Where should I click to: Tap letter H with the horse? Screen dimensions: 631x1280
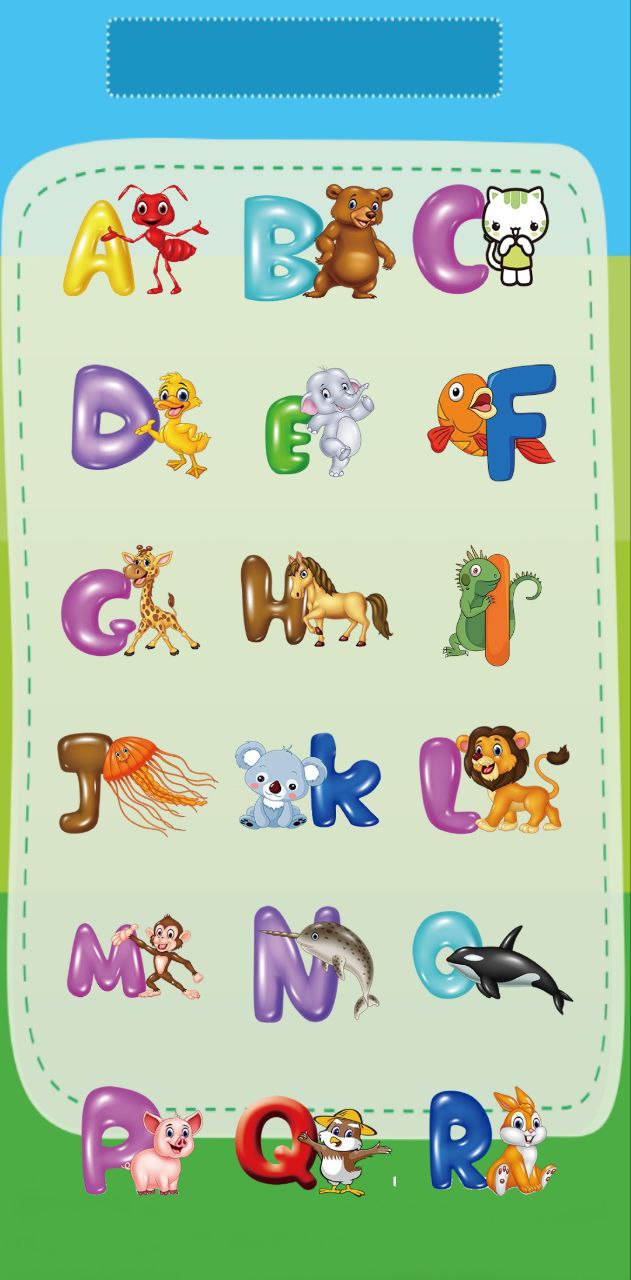pos(315,598)
